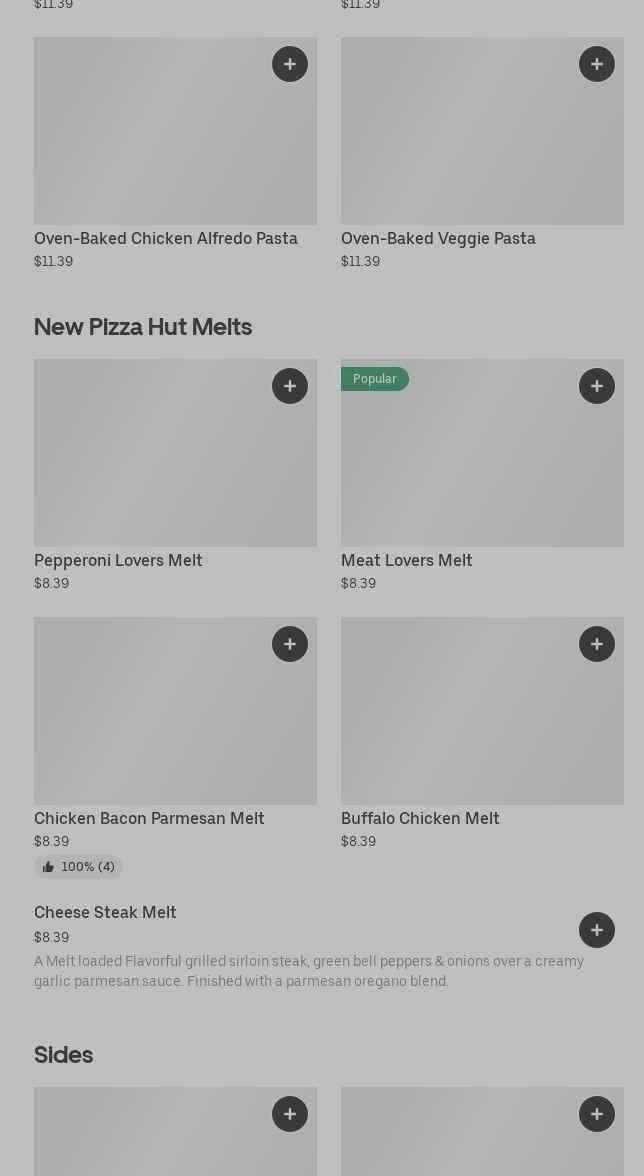Add Meat Lovers Melt to cart
This screenshot has width=644, height=1176.
point(597,386)
